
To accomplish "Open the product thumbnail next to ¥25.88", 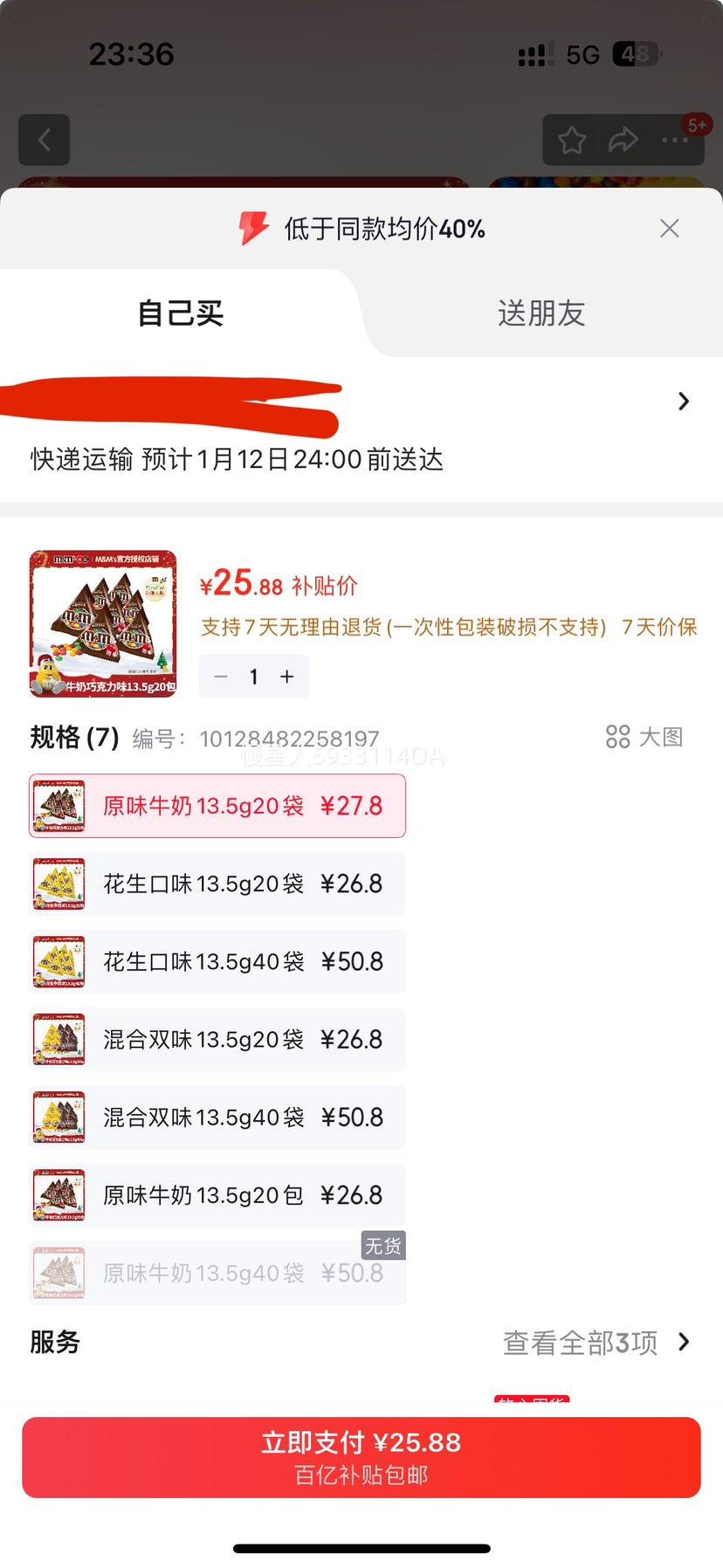I will click(x=102, y=622).
